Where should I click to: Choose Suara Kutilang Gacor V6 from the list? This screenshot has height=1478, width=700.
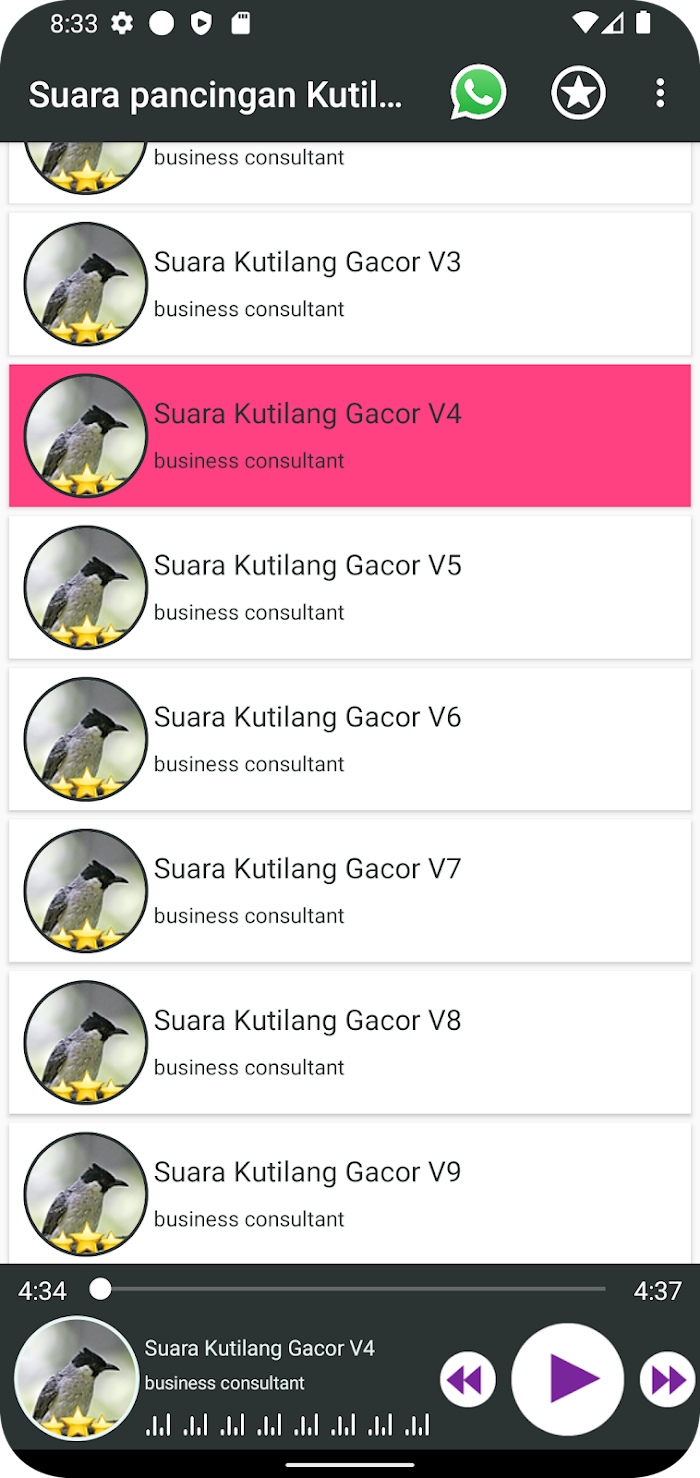350,739
